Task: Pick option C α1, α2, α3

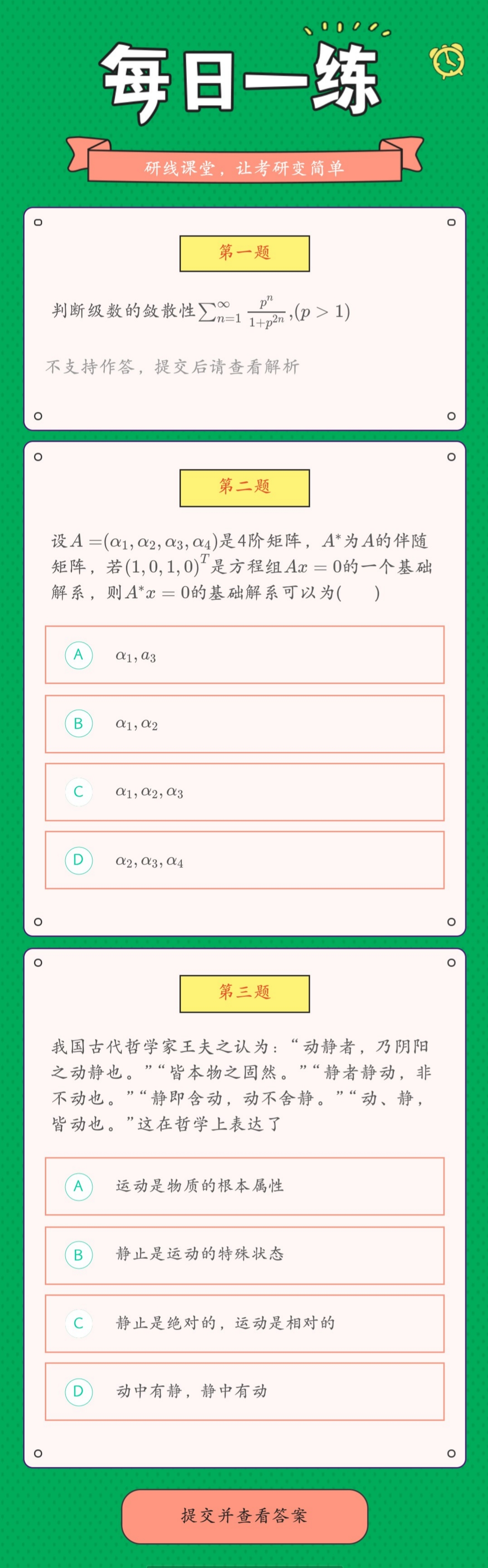Action: tap(244, 792)
